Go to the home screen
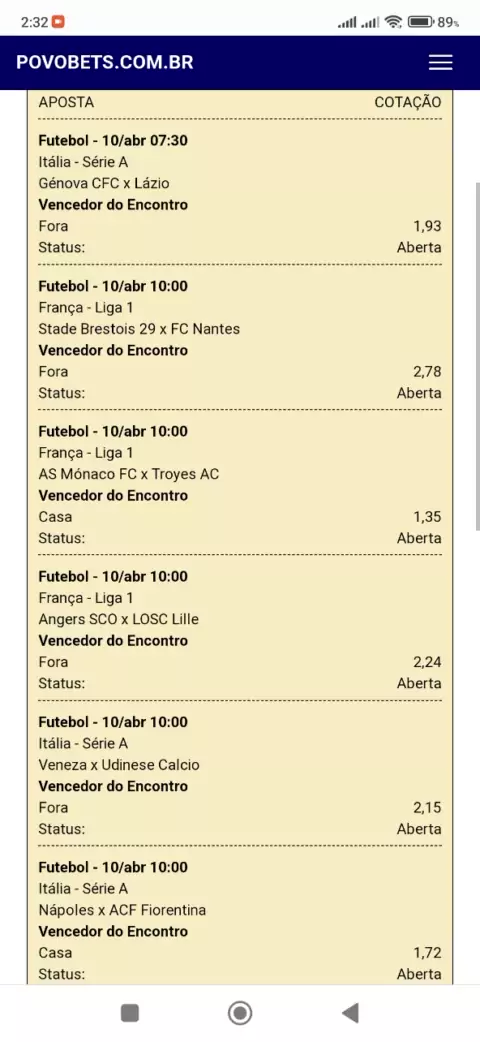Viewport: 480px width, 1042px height. tap(240, 1013)
